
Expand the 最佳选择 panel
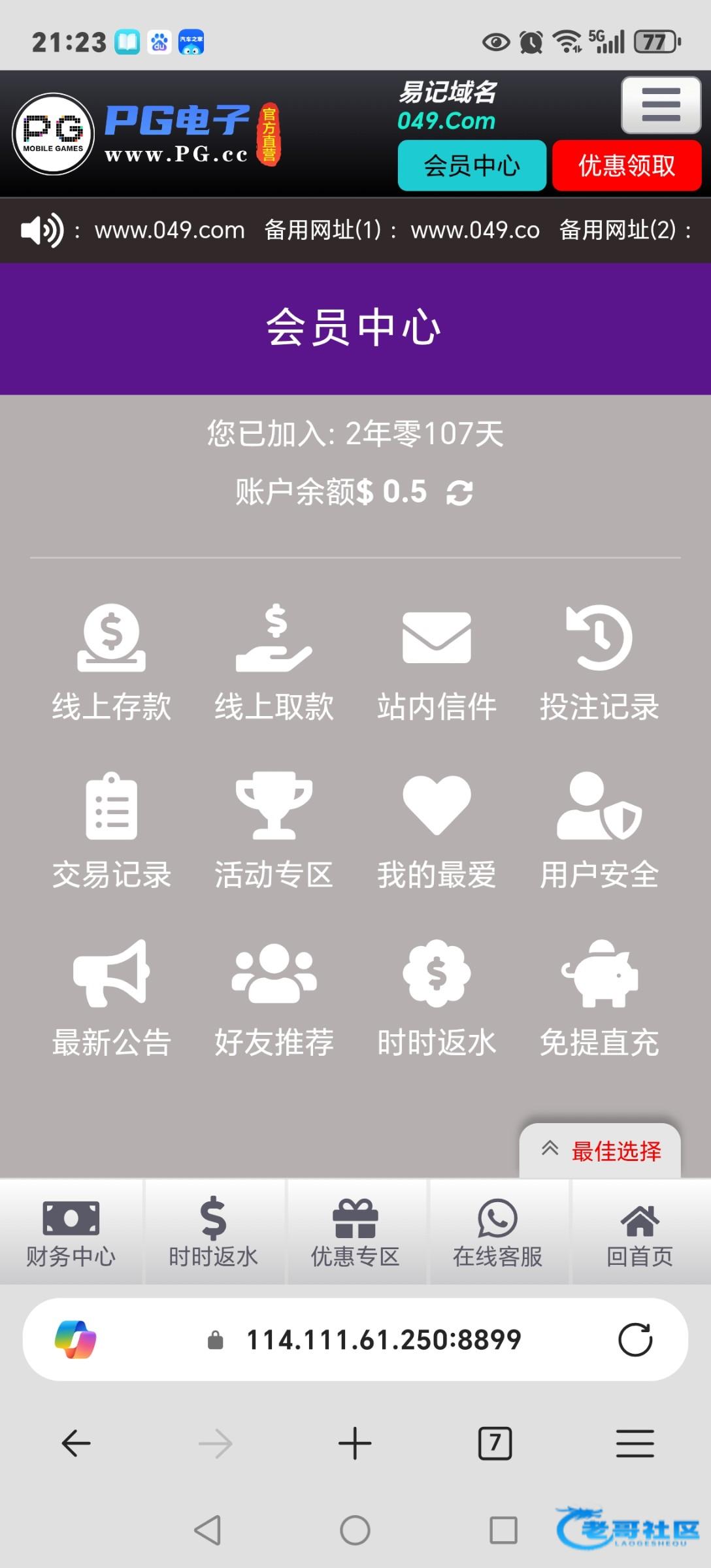pos(600,1151)
